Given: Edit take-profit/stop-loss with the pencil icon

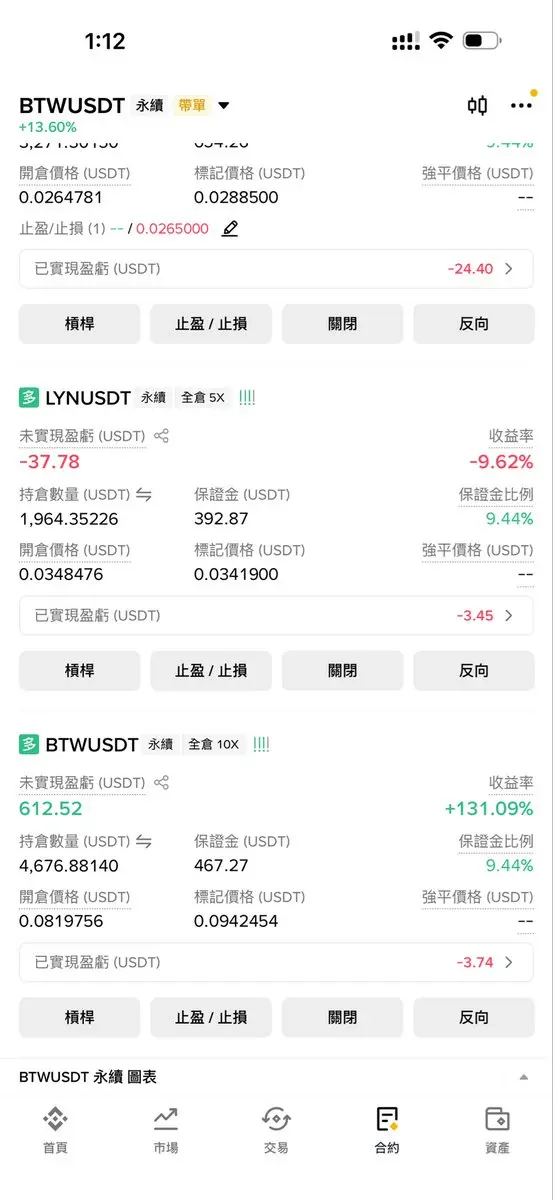Looking at the screenshot, I should click(x=230, y=228).
